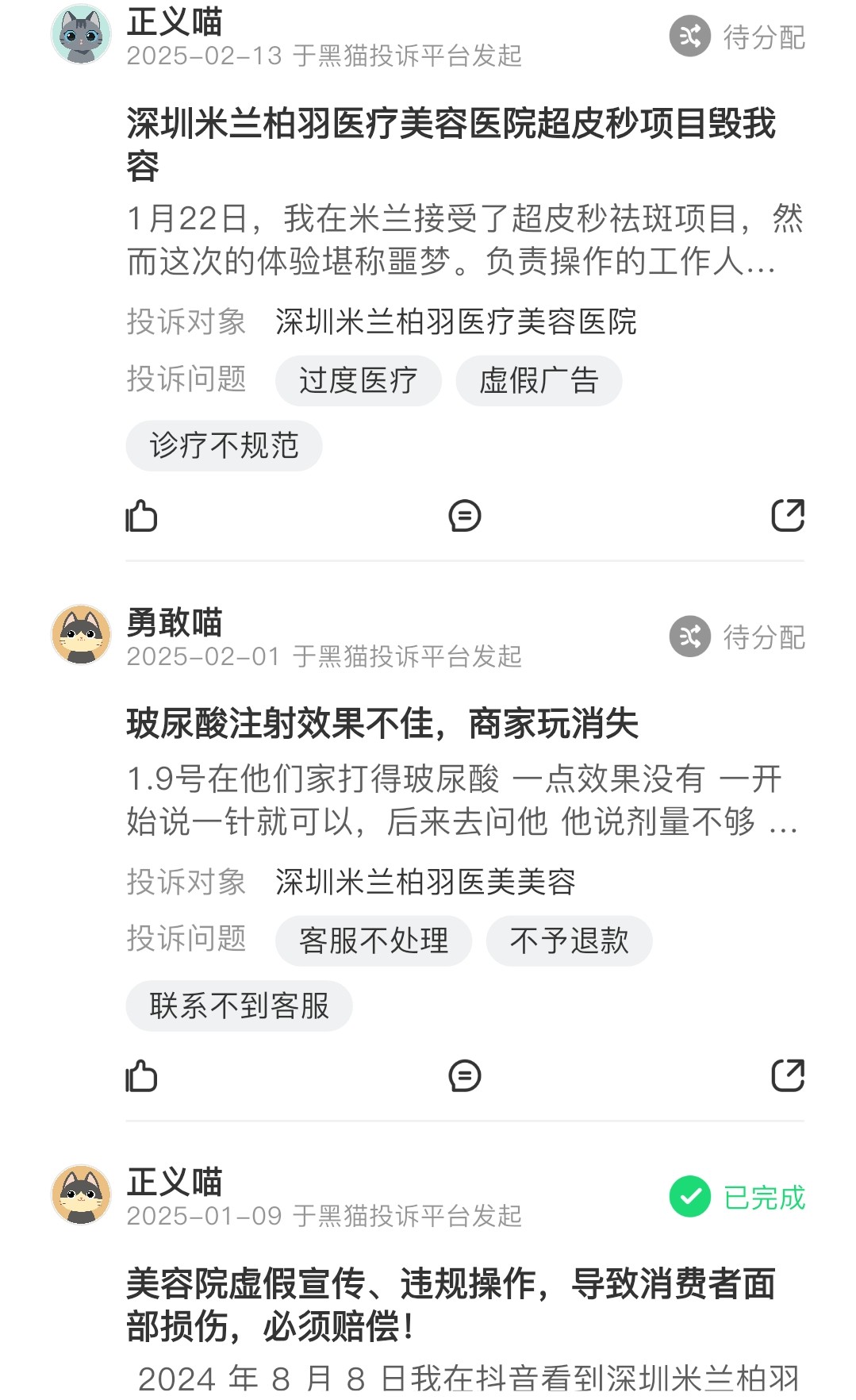The image size is (856, 1400).
Task: Select the 客服不处理 tag
Action: (373, 940)
